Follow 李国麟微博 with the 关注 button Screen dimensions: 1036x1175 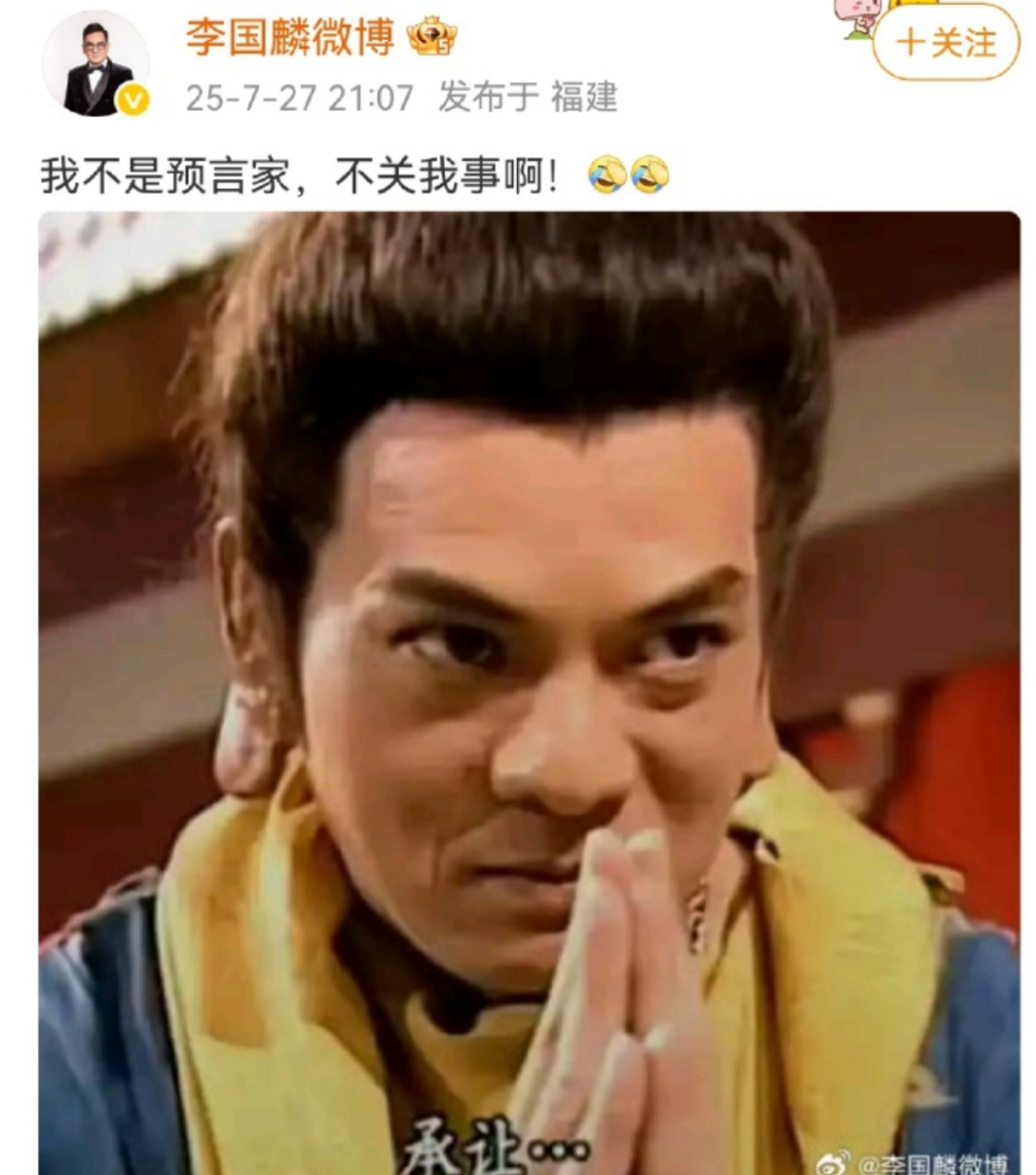pos(945,43)
